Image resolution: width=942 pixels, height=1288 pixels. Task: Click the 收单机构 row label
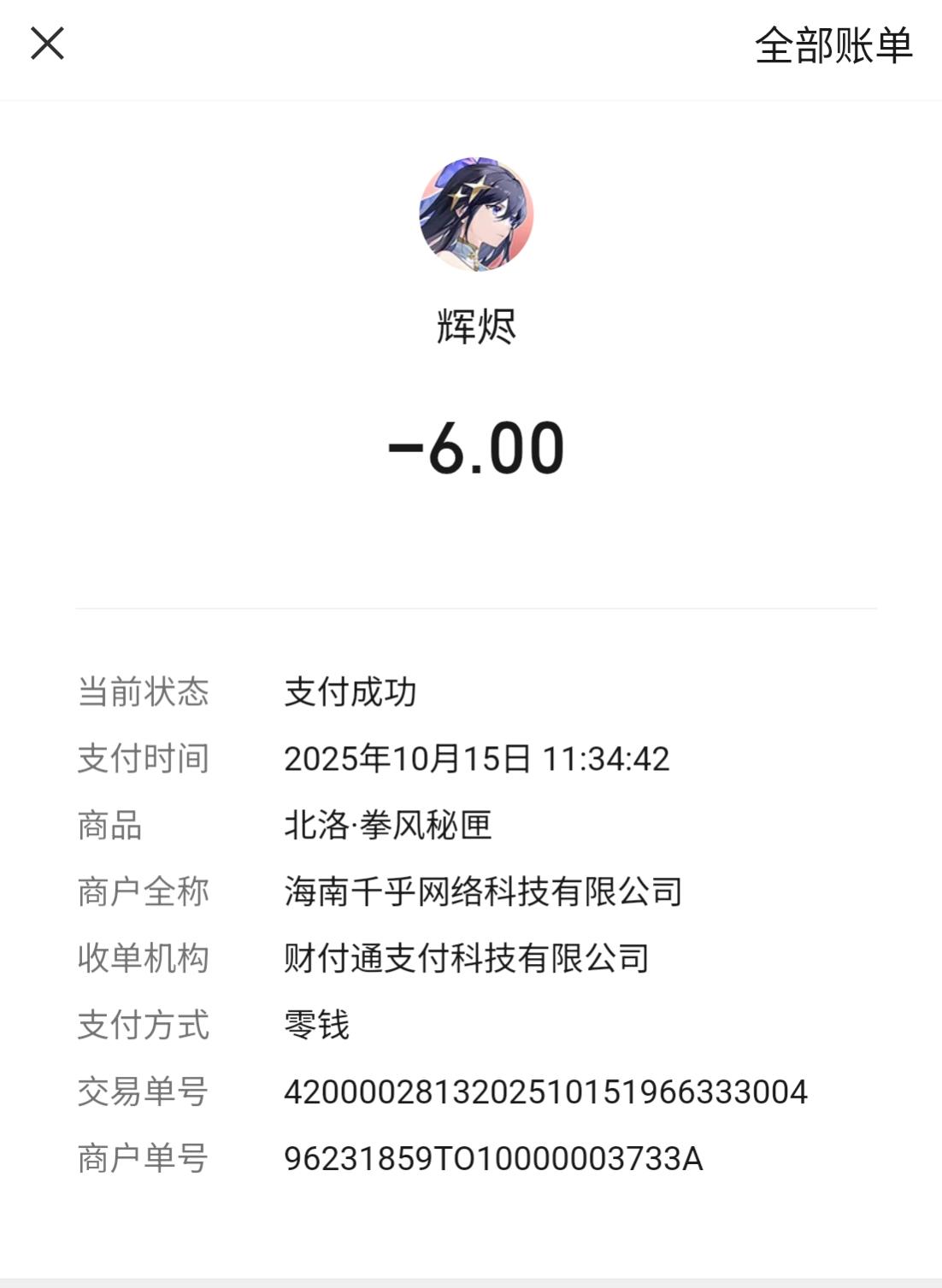click(142, 958)
